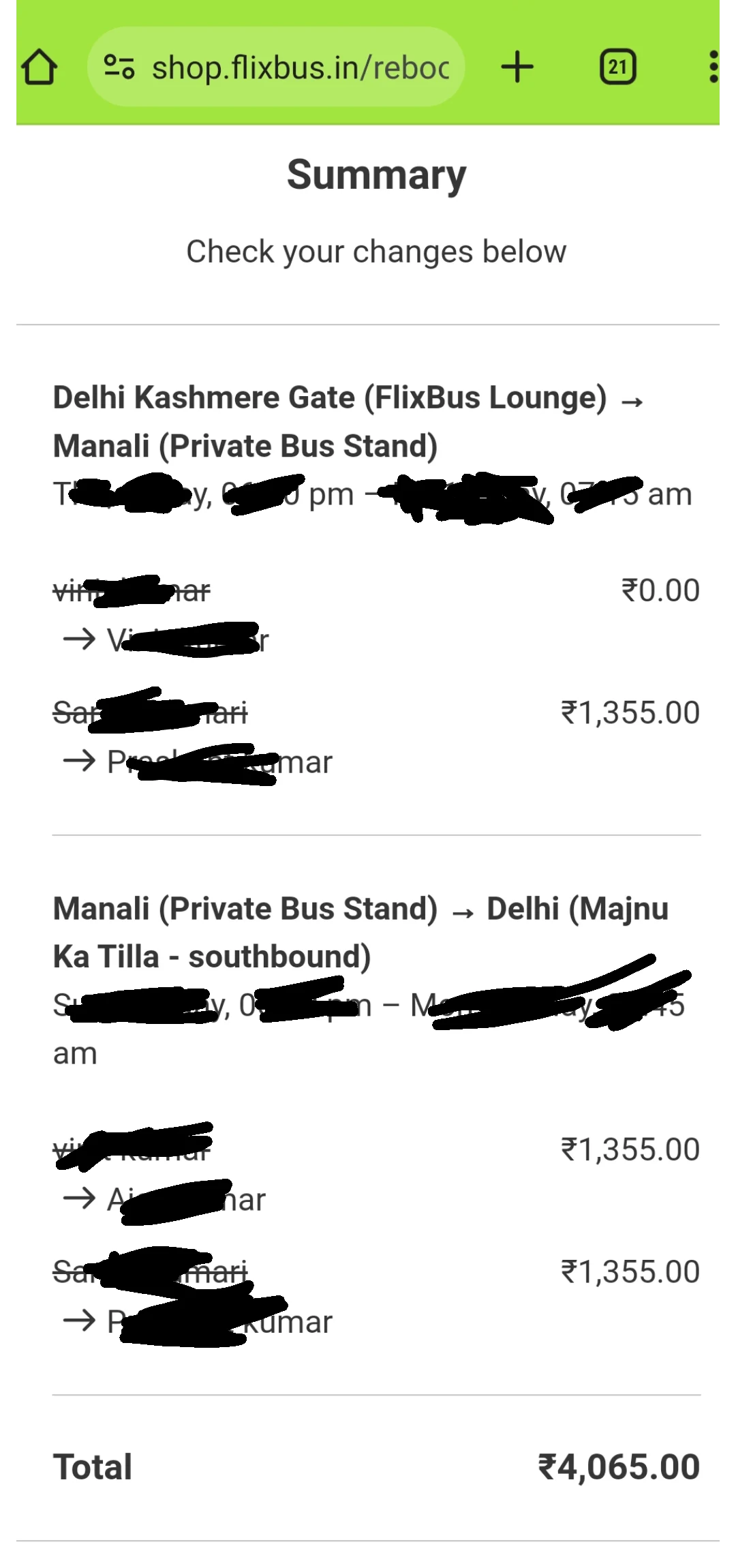Open the tab switcher showing 21 tabs

pyautogui.click(x=617, y=66)
